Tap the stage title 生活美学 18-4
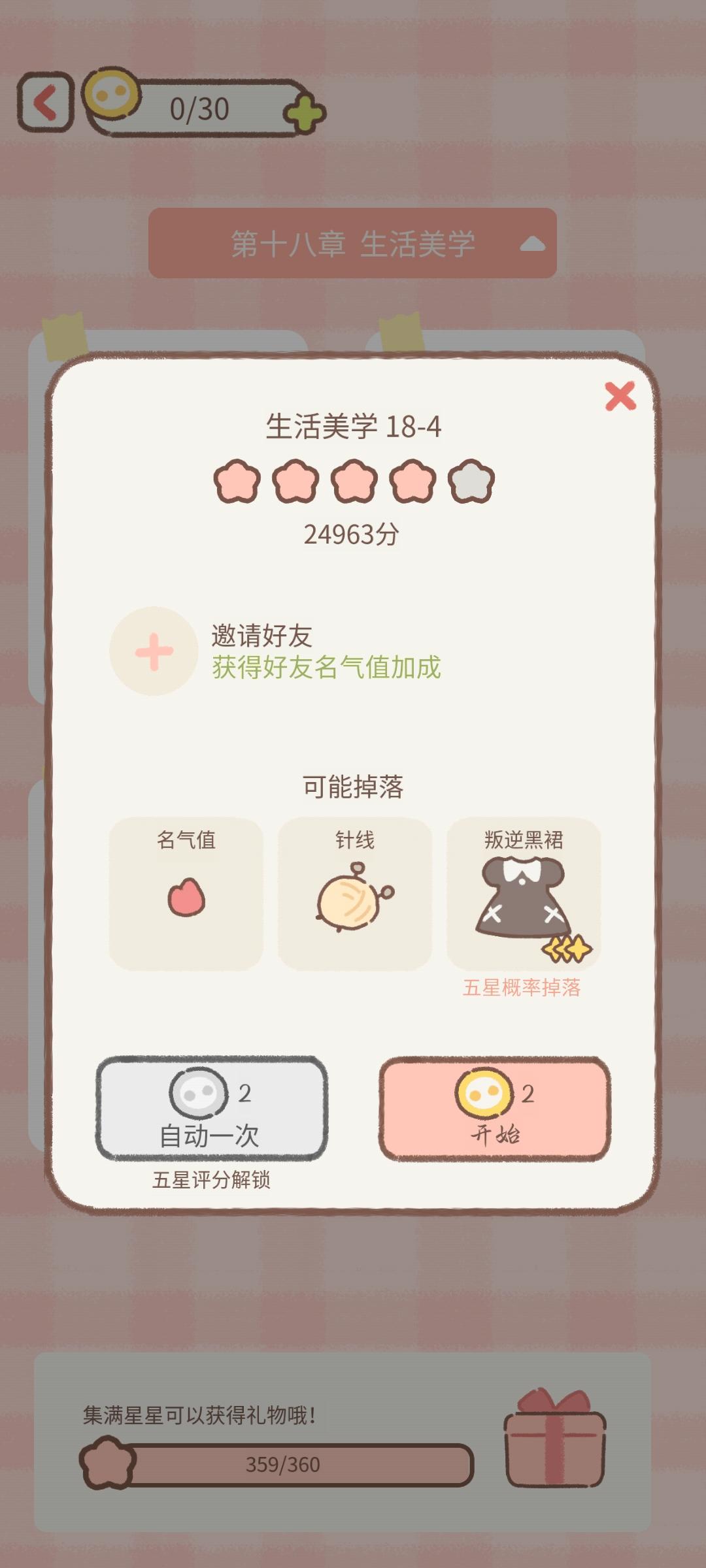This screenshot has width=706, height=1568. point(353,425)
